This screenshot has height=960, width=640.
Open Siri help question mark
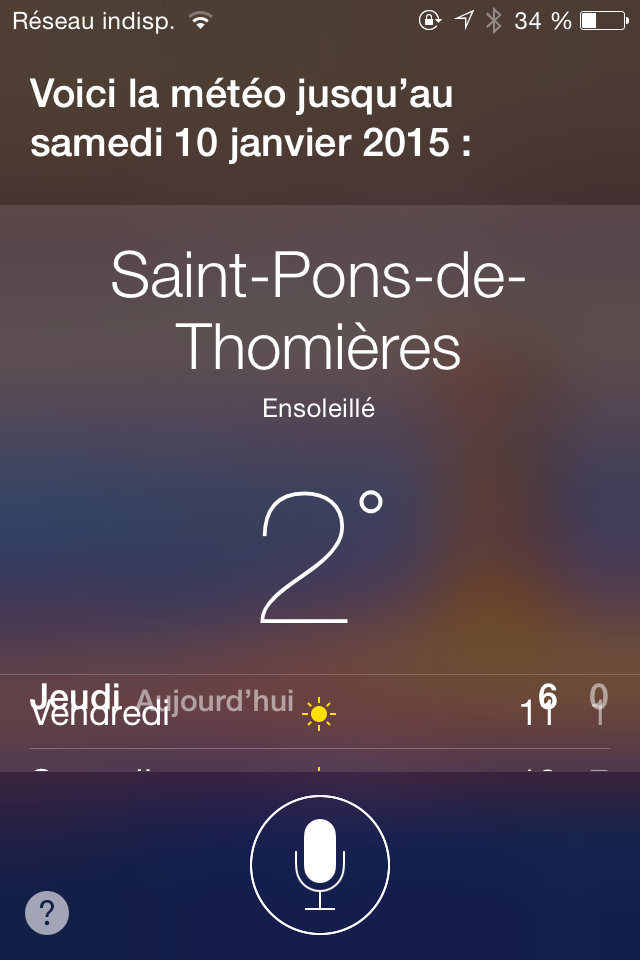point(47,912)
